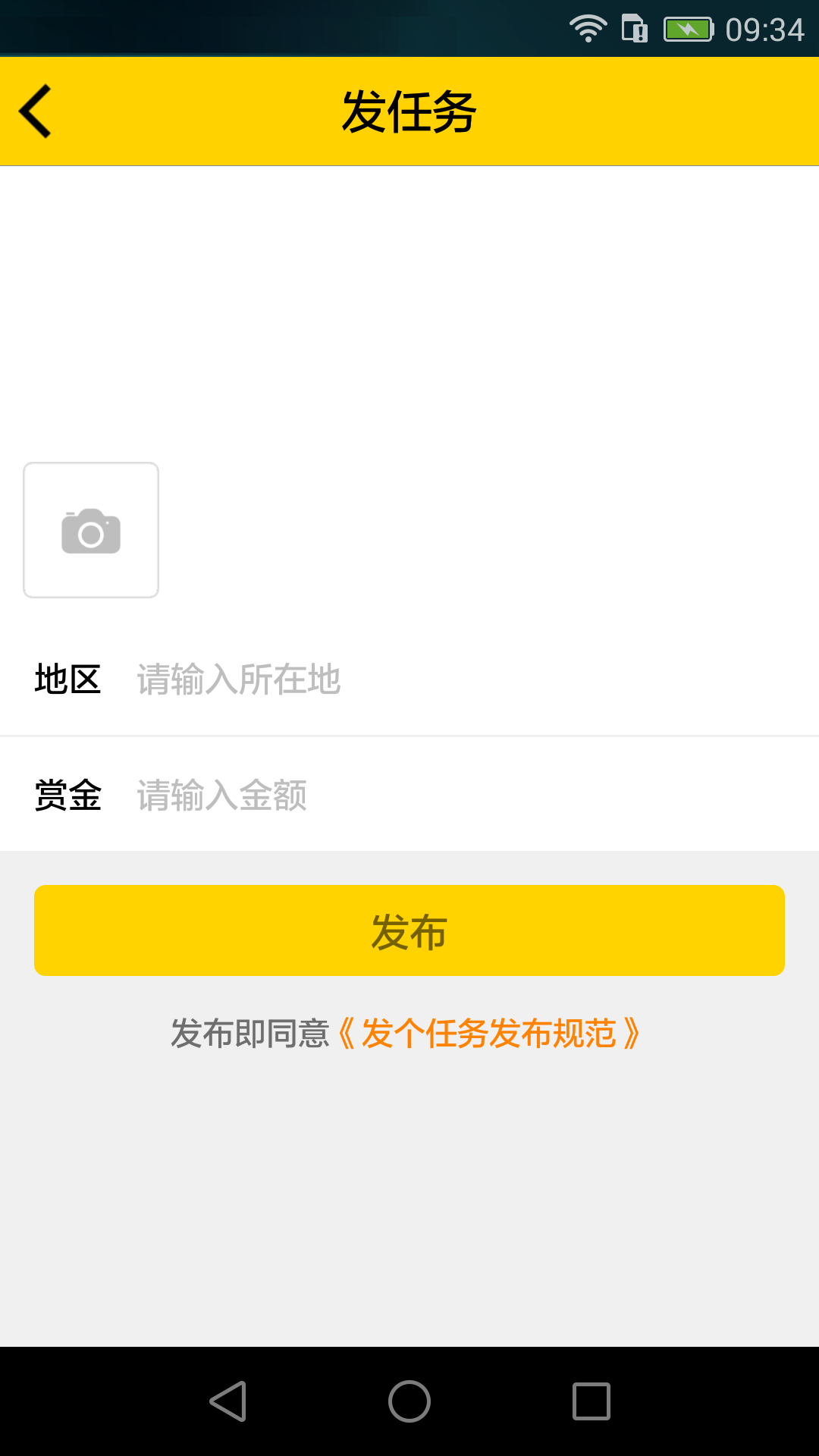Open recent apps overview
This screenshot has height=1456, width=819.
[x=591, y=1401]
